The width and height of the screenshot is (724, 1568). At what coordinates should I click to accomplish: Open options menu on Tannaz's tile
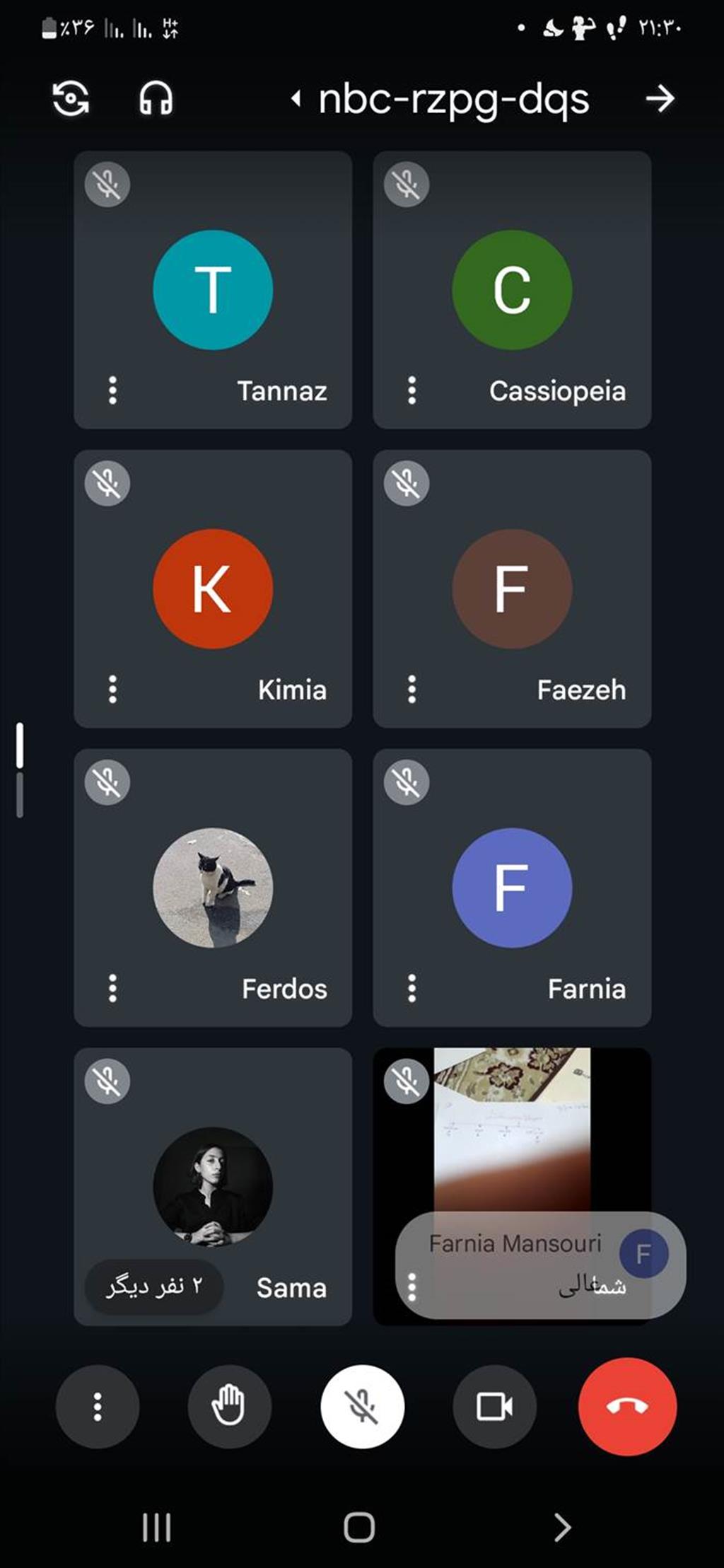(112, 390)
